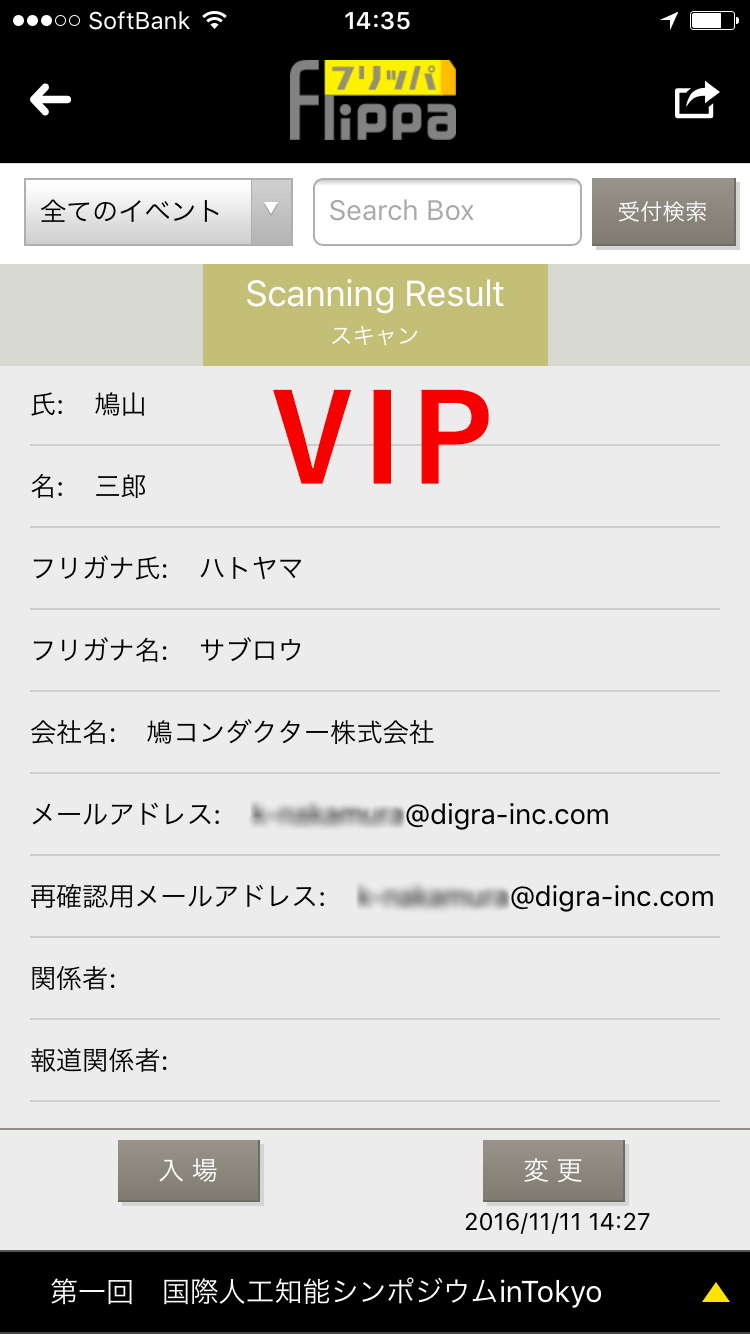
Task: Tap the 受付検索 button
Action: [663, 212]
